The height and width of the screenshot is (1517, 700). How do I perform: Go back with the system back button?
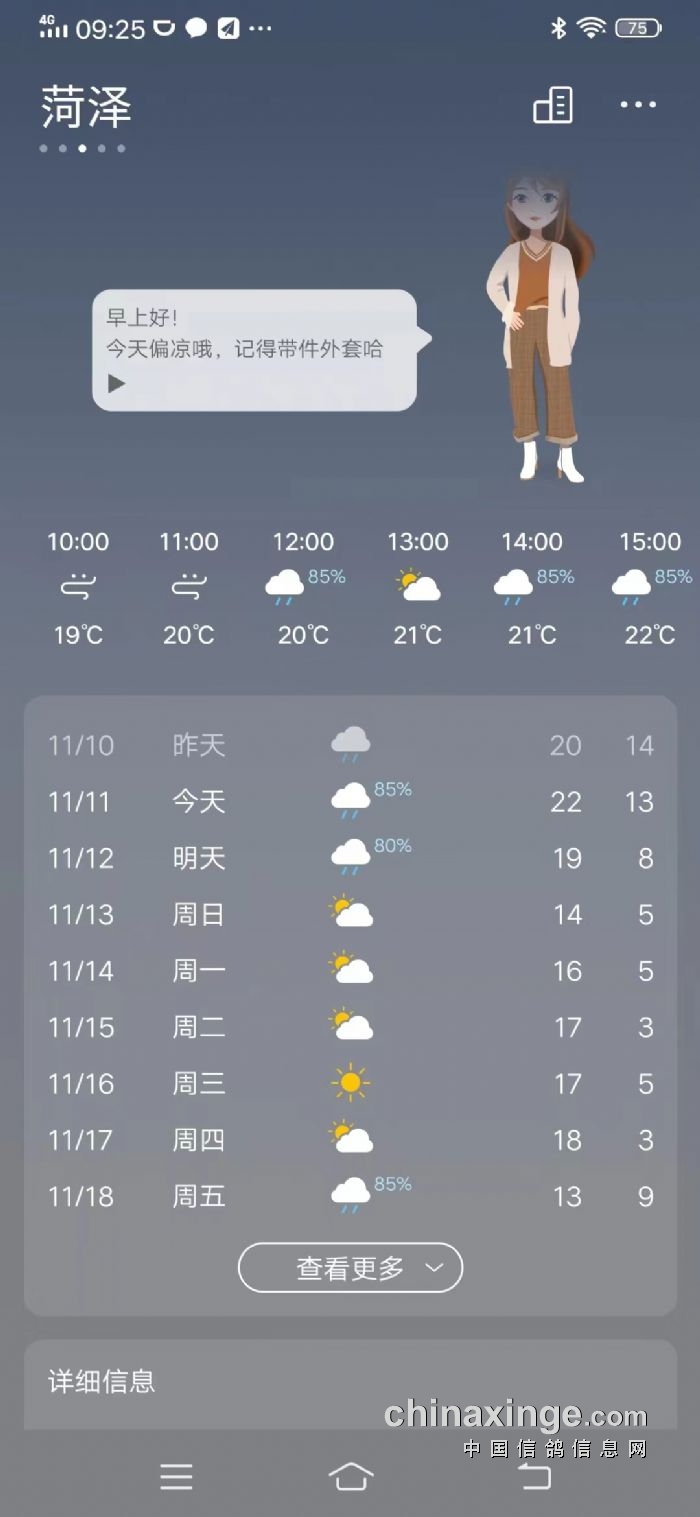click(534, 1476)
